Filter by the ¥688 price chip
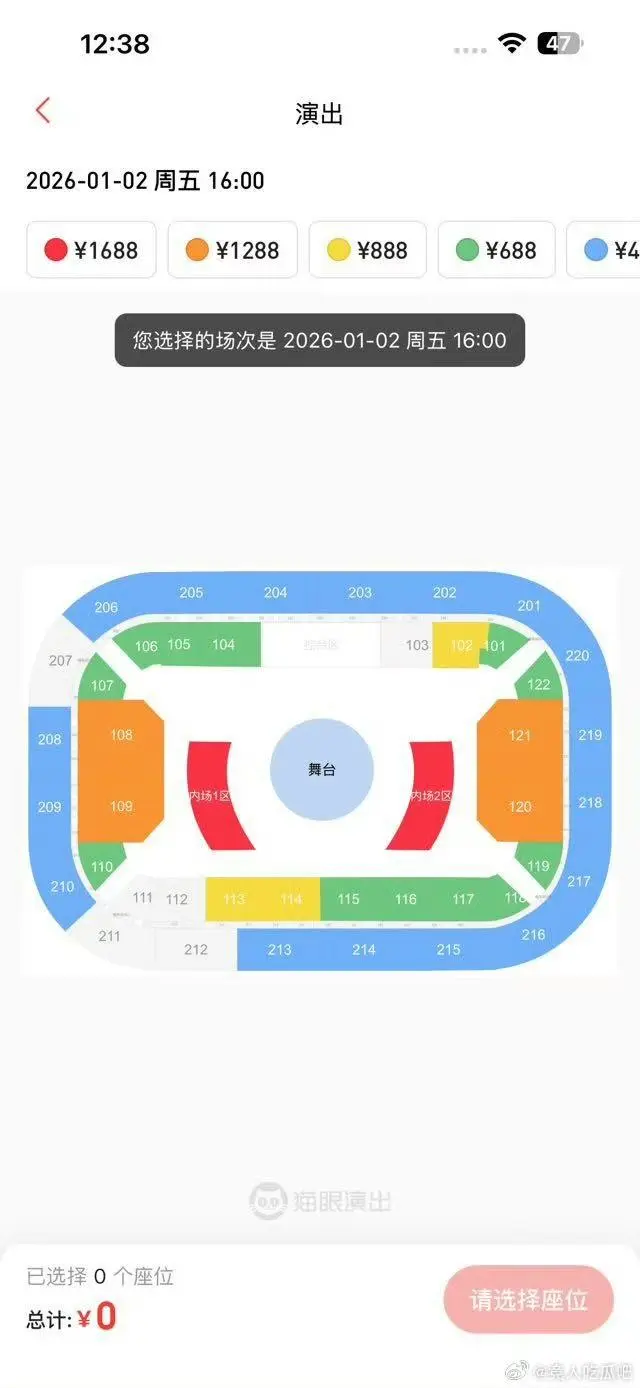This screenshot has height=1388, width=640. (496, 250)
